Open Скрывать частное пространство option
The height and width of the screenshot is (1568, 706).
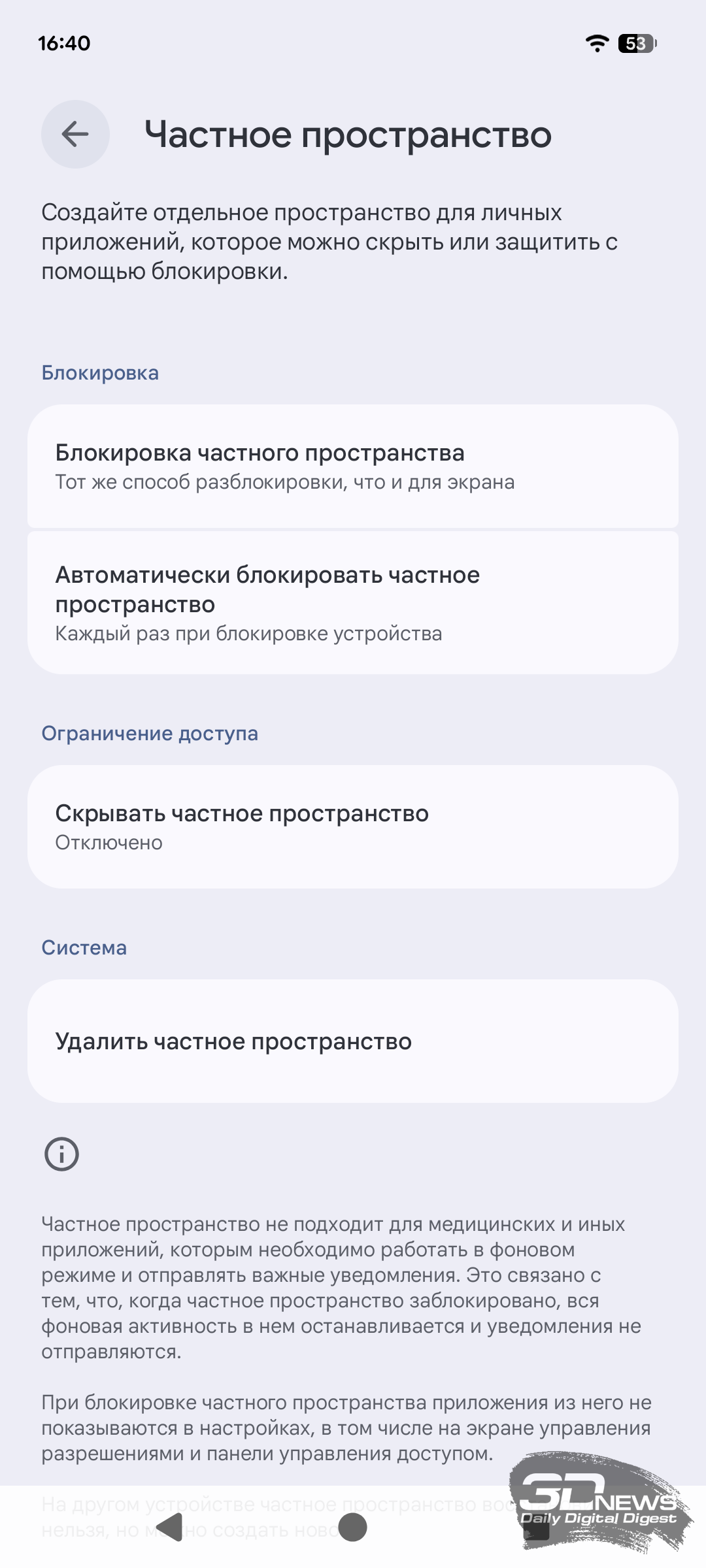353,827
